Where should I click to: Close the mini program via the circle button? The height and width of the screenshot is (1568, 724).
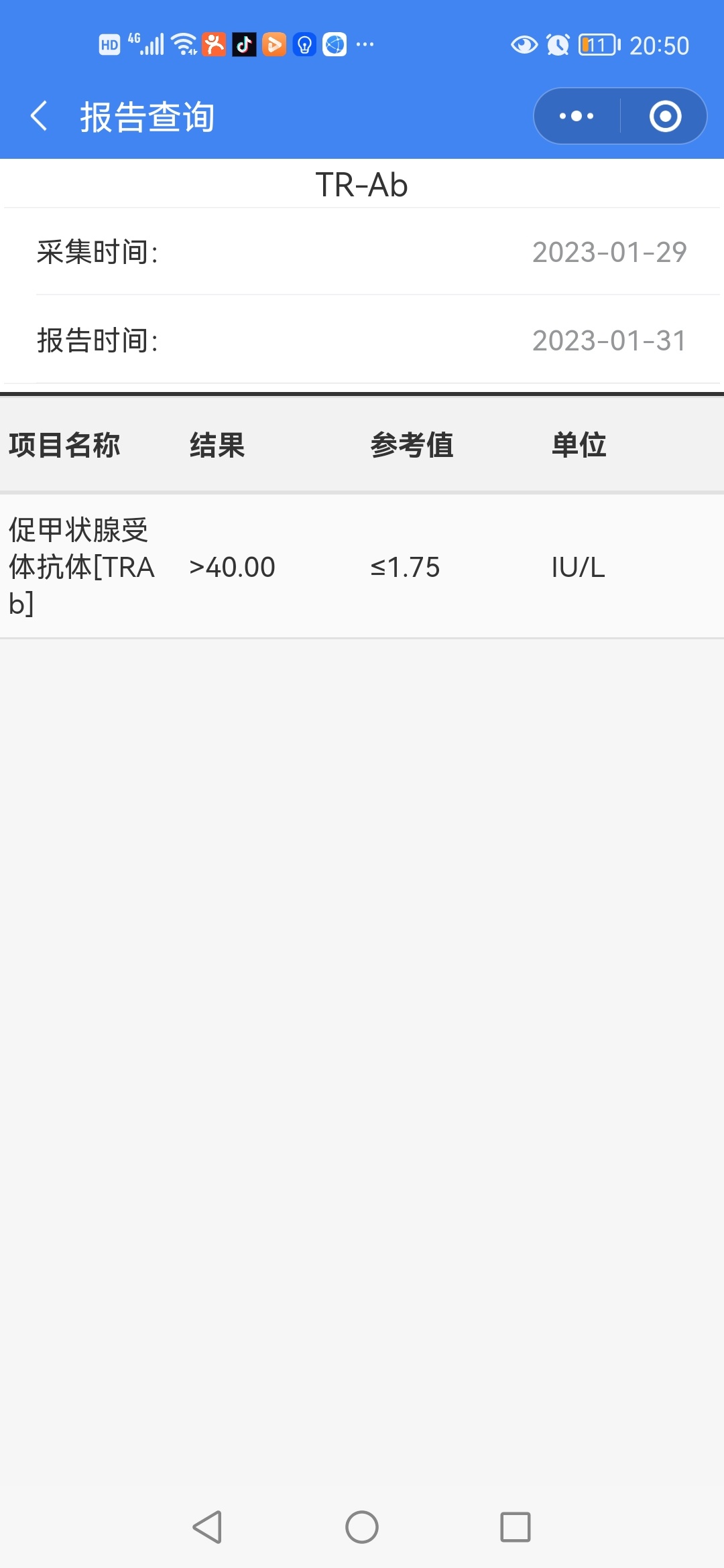point(665,116)
